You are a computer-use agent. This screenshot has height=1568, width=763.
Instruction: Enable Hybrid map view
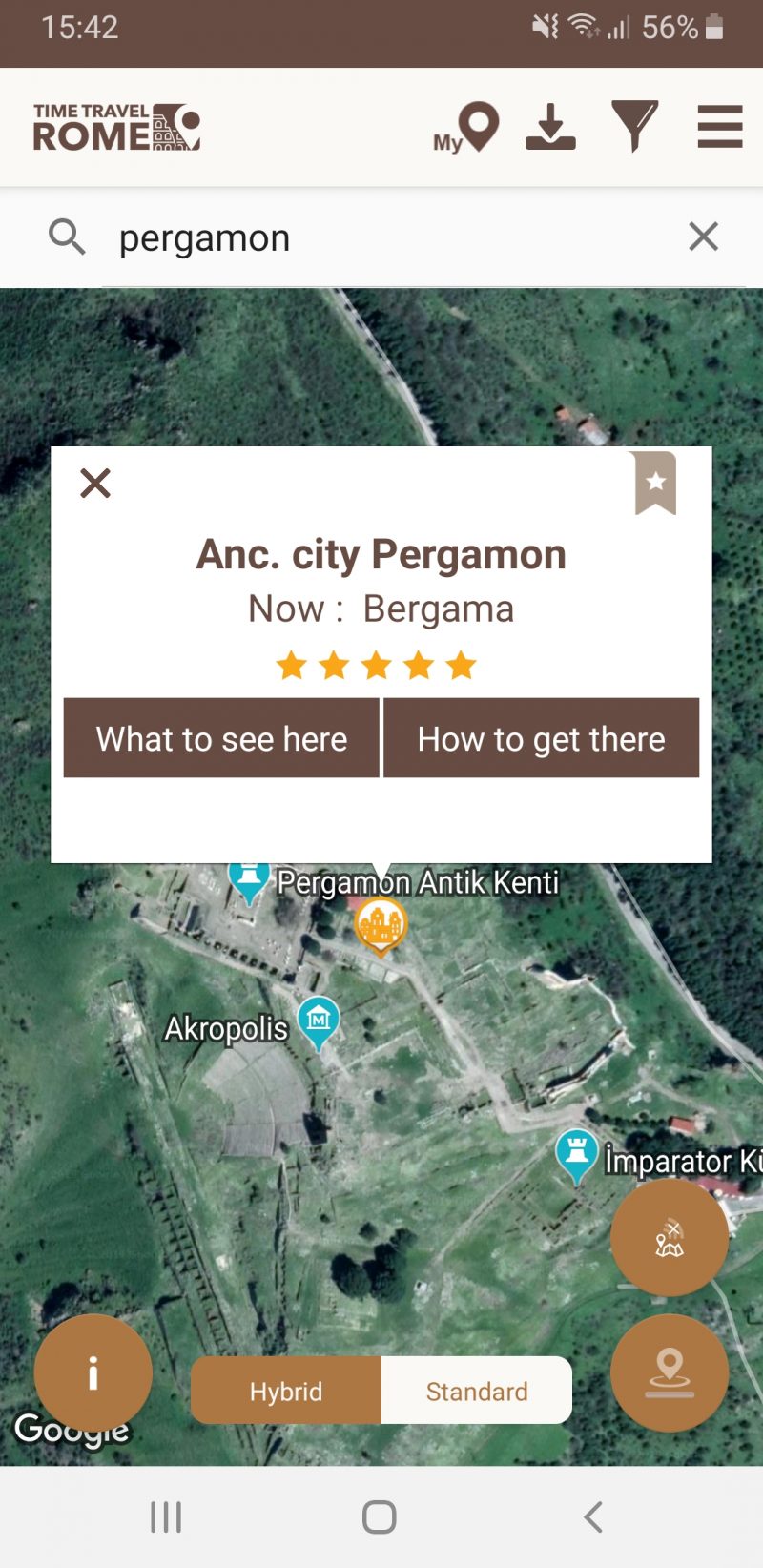[x=285, y=1391]
